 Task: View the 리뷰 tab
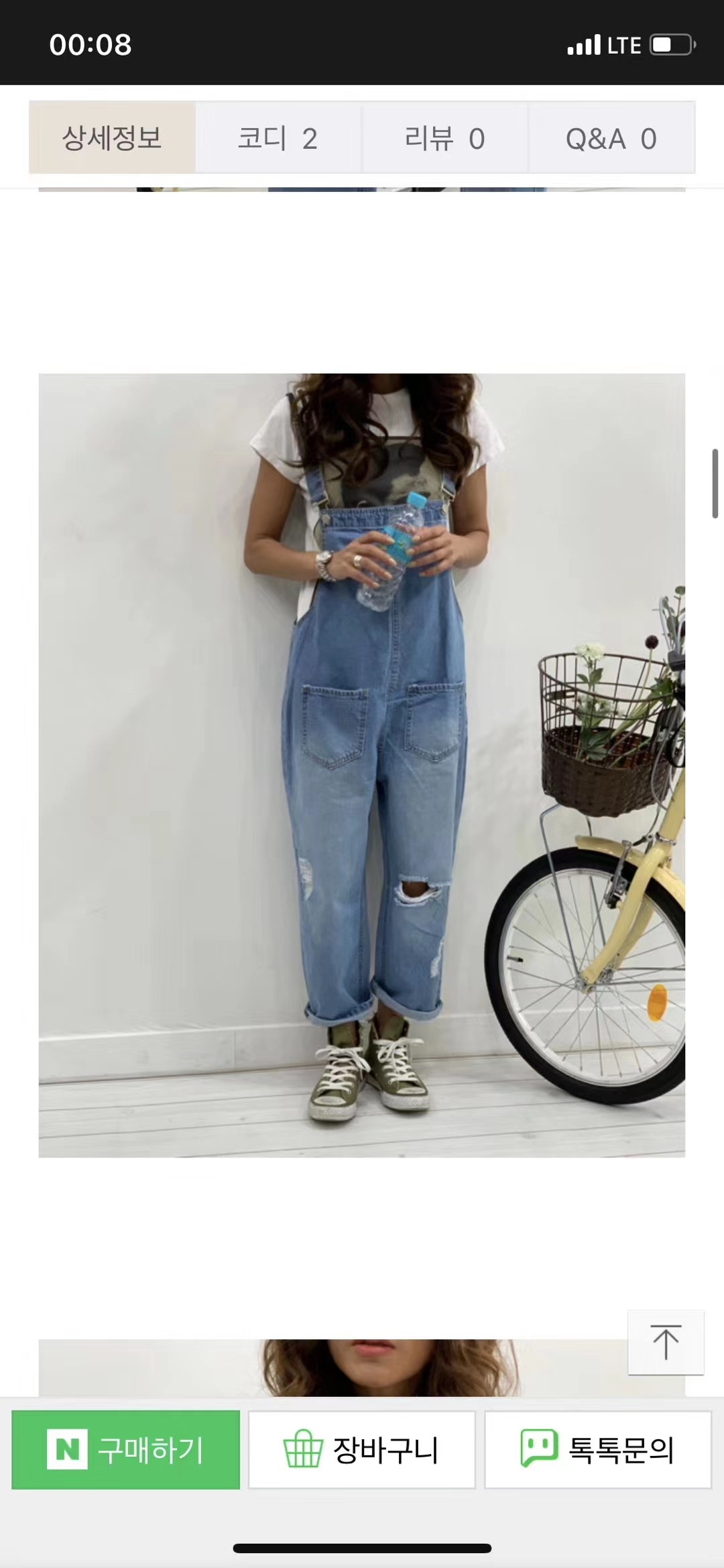[x=444, y=138]
